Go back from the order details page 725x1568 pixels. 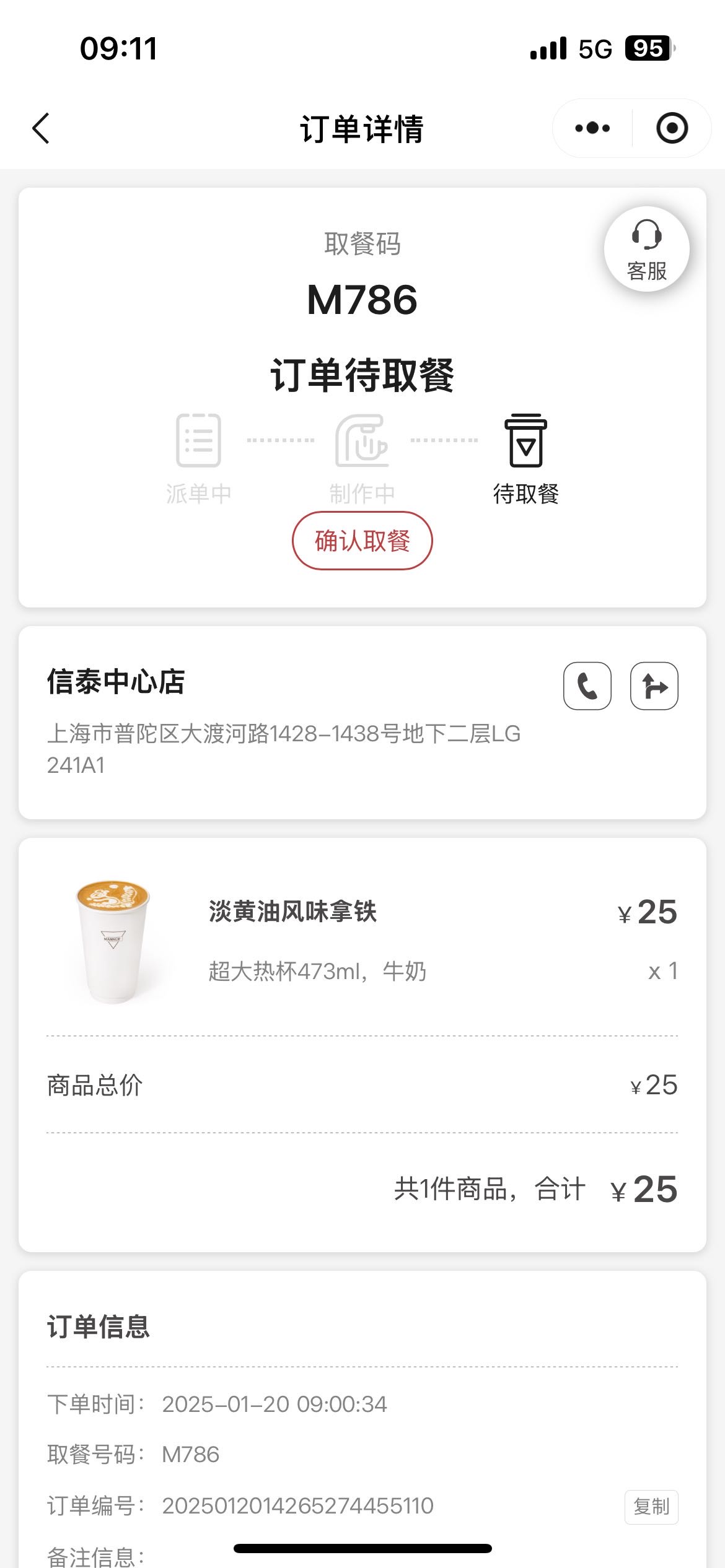point(41,129)
